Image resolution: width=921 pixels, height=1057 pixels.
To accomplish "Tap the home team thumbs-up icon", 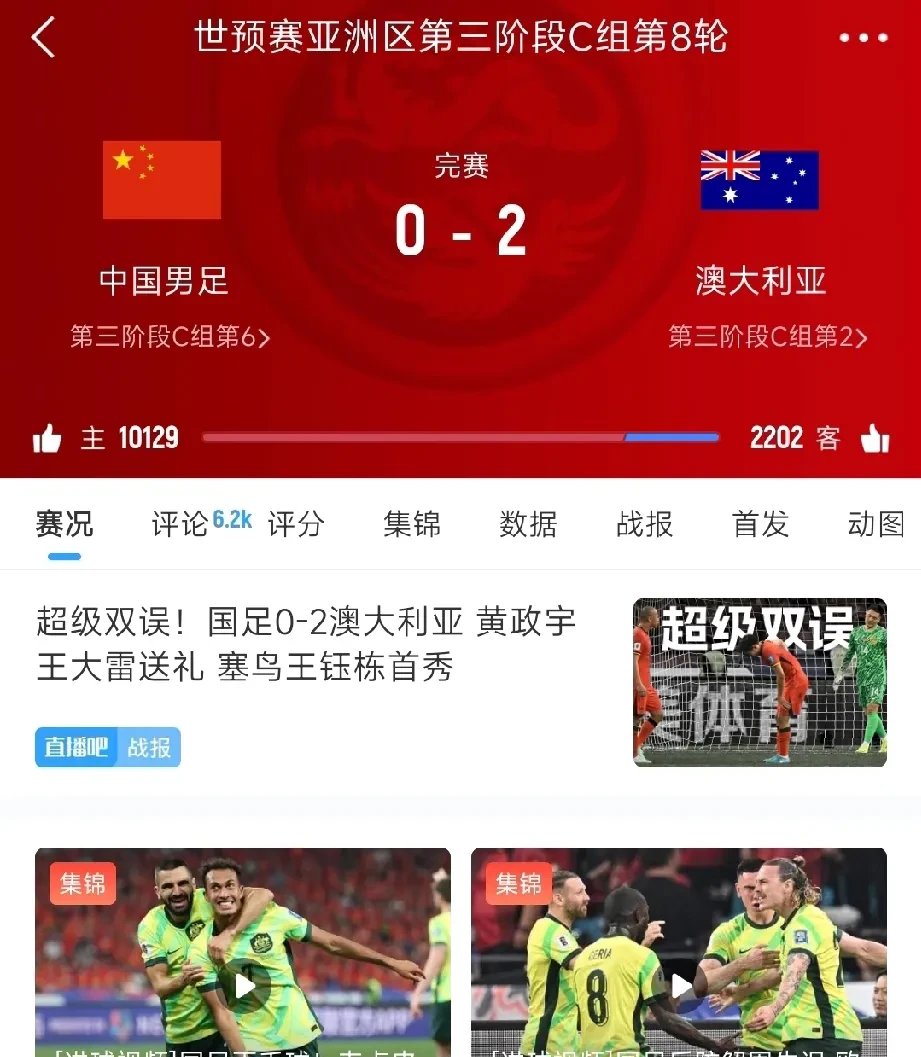I will (47, 437).
